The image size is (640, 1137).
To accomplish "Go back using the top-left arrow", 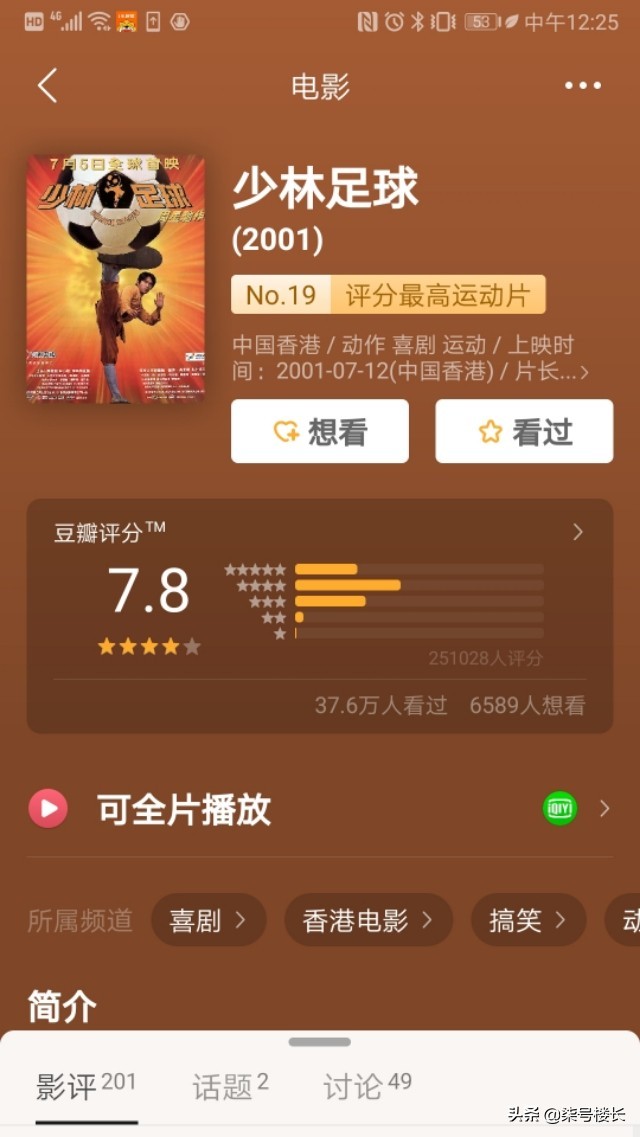I will [47, 86].
